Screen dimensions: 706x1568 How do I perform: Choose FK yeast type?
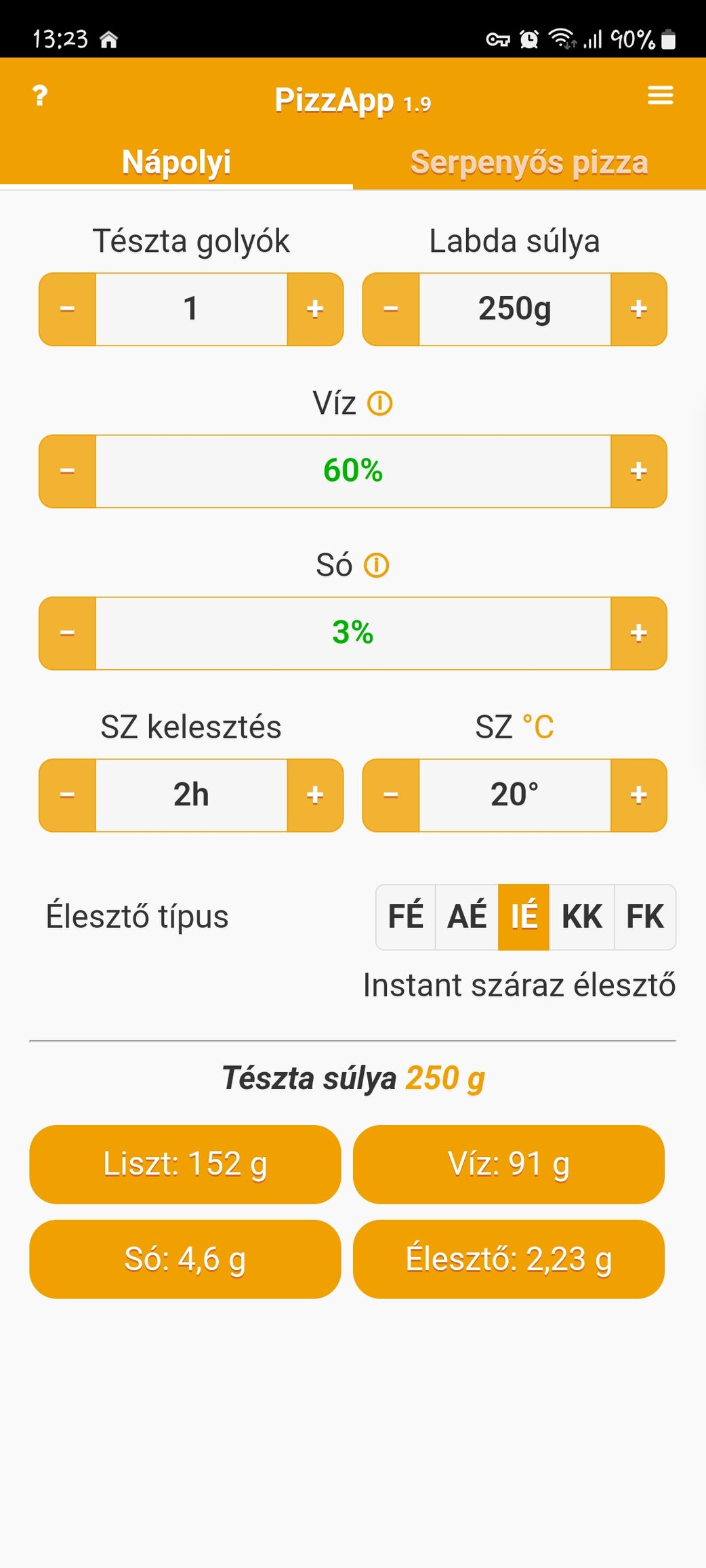point(645,916)
